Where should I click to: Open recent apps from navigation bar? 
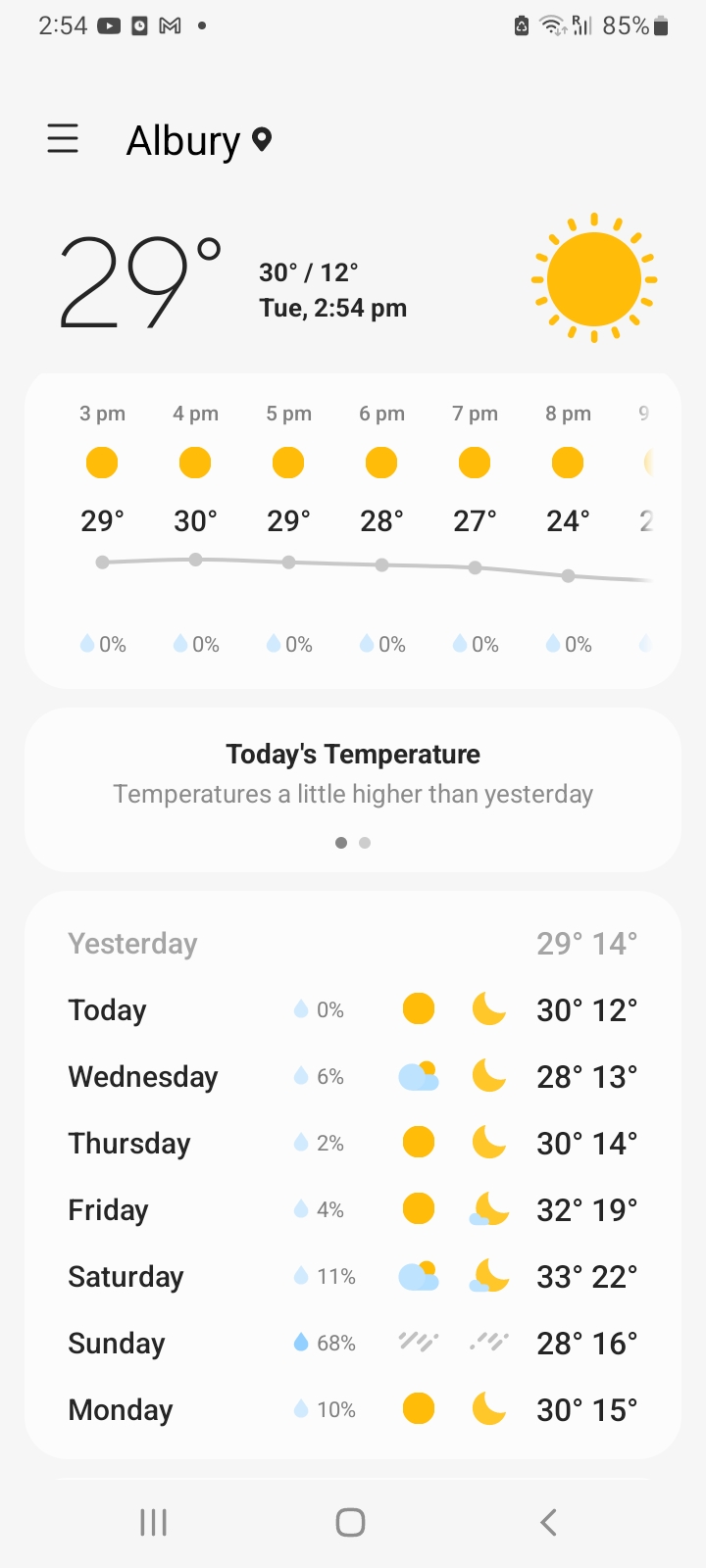pyautogui.click(x=154, y=1522)
